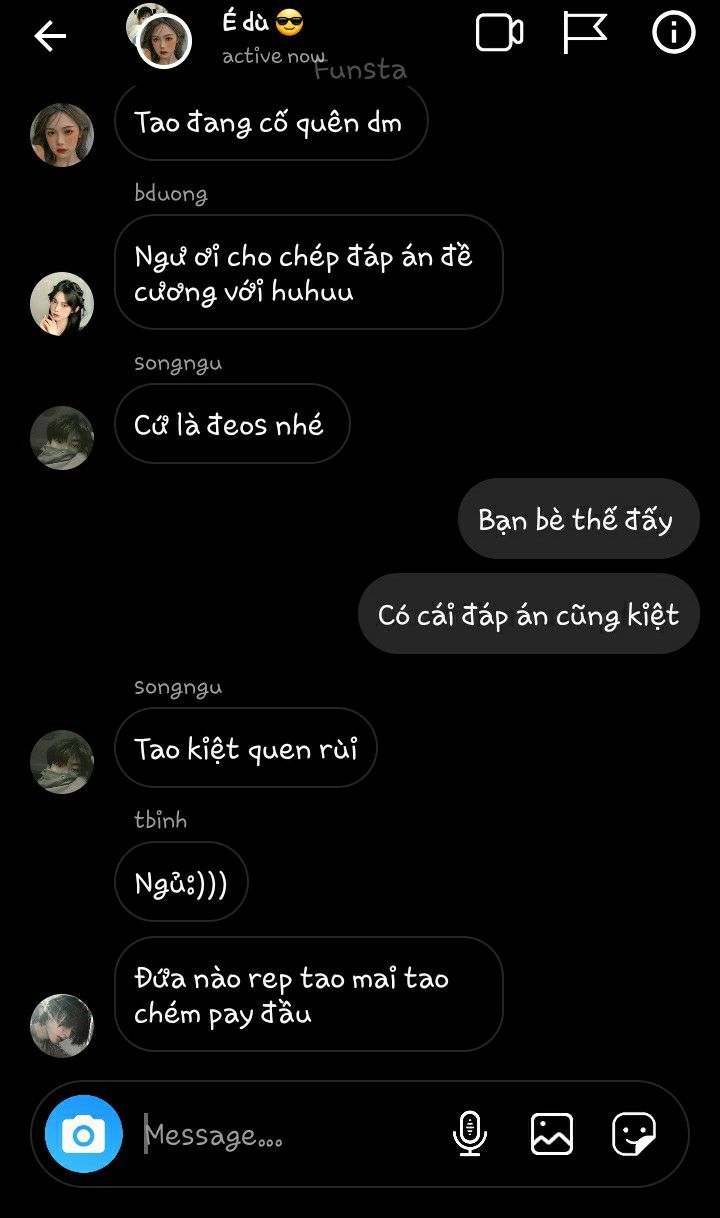The image size is (720, 1218).
Task: Open the sticker picker
Action: 634,1134
